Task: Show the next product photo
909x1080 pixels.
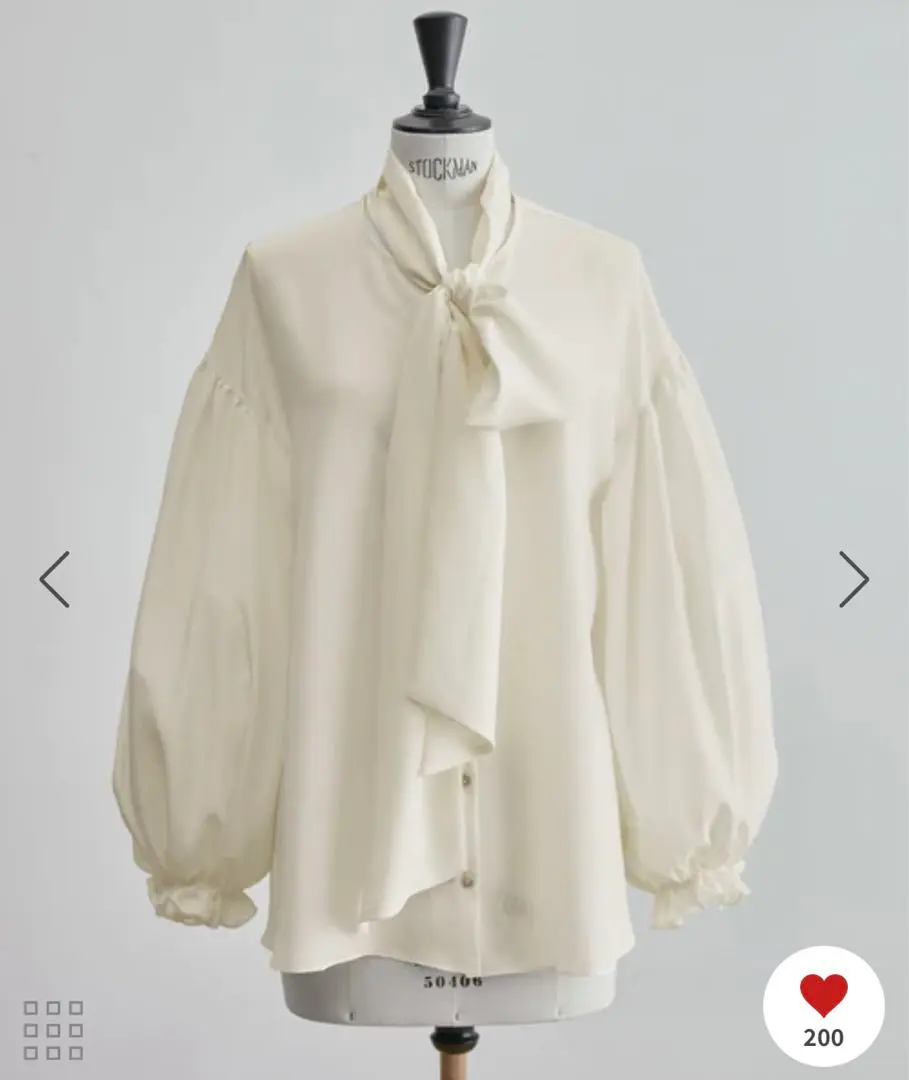Action: click(853, 579)
